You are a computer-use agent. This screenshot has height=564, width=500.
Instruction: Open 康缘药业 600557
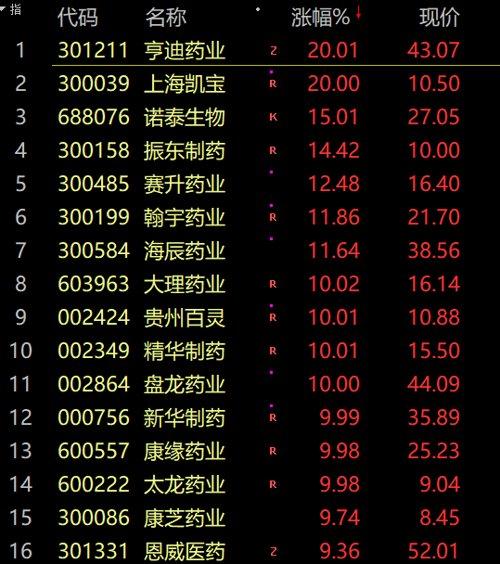tap(250, 451)
